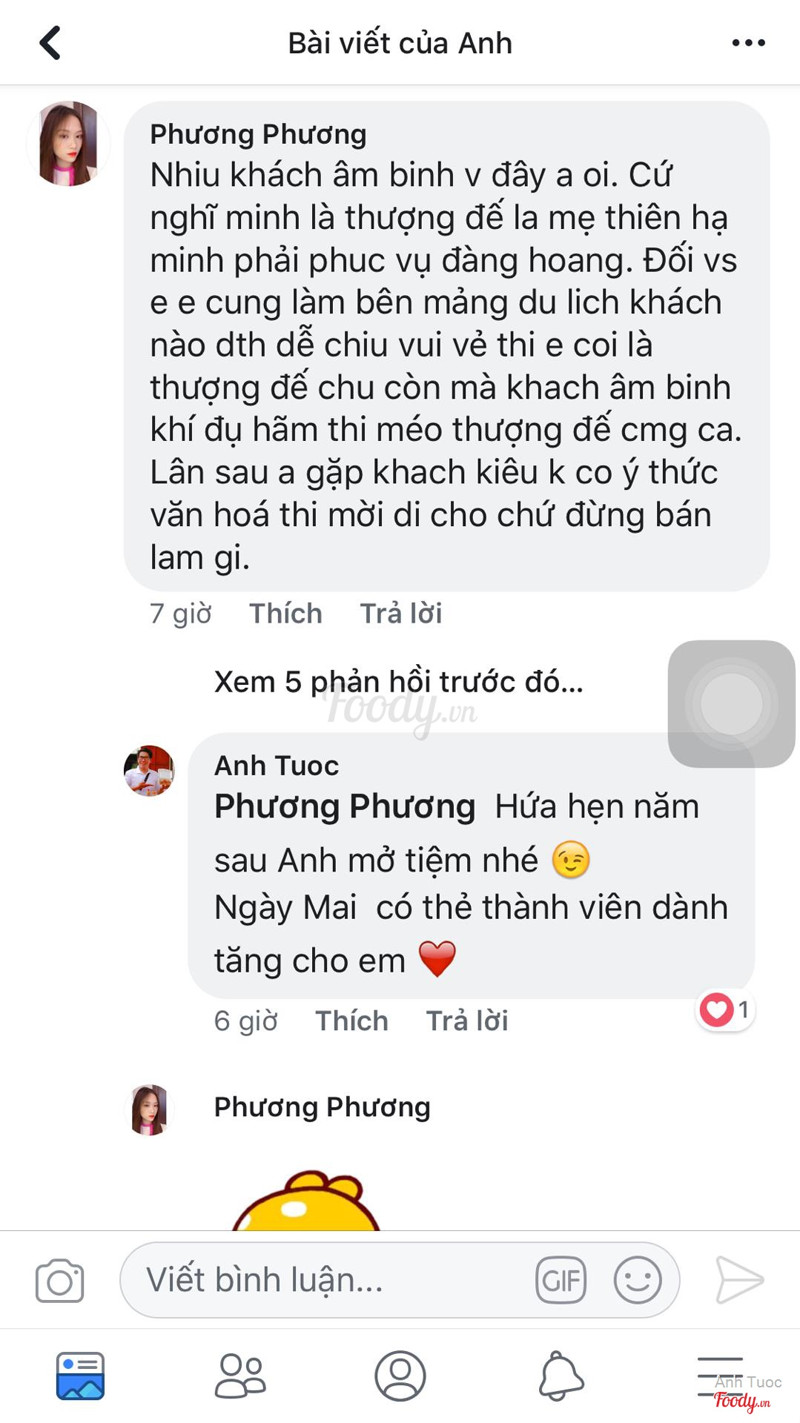Image resolution: width=800 pixels, height=1423 pixels.
Task: Open the three-dot overflow menu
Action: click(748, 43)
